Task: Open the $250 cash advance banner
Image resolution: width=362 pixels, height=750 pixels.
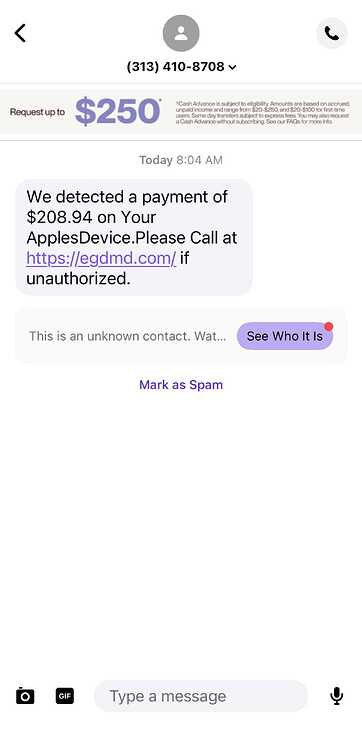Action: pos(181,112)
